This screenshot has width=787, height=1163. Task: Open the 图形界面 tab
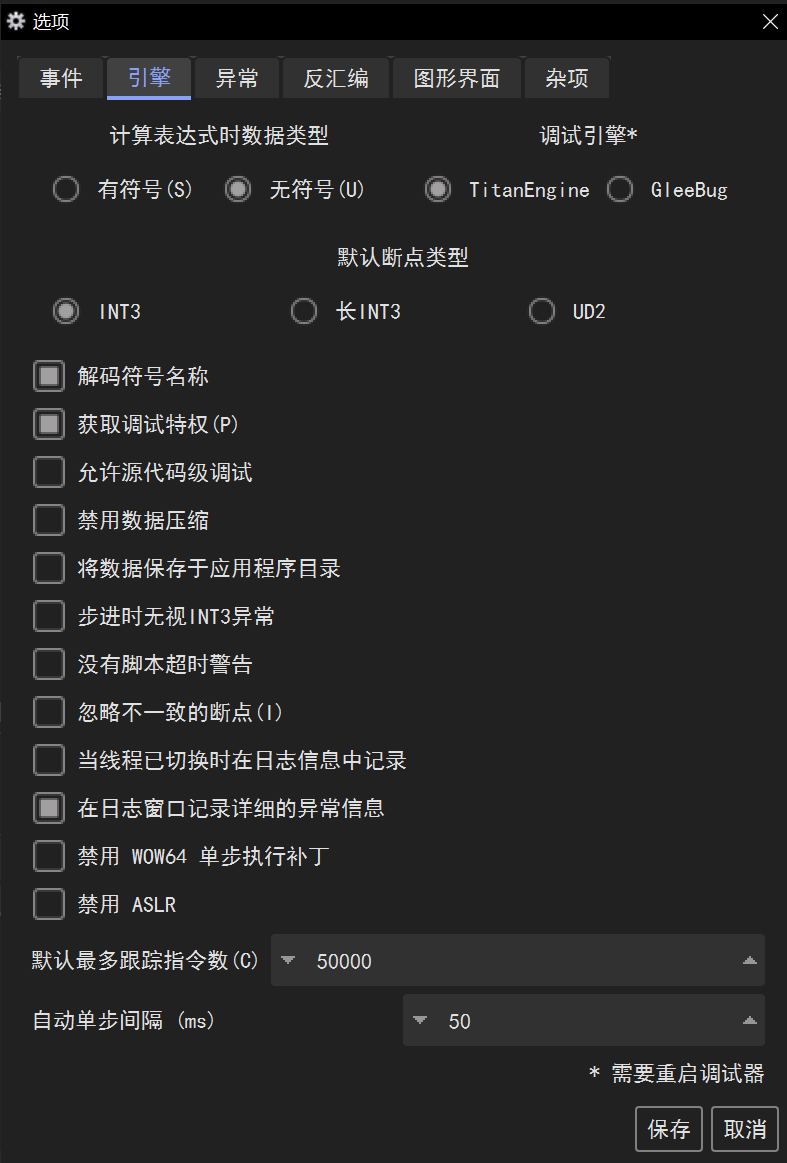pyautogui.click(x=457, y=79)
